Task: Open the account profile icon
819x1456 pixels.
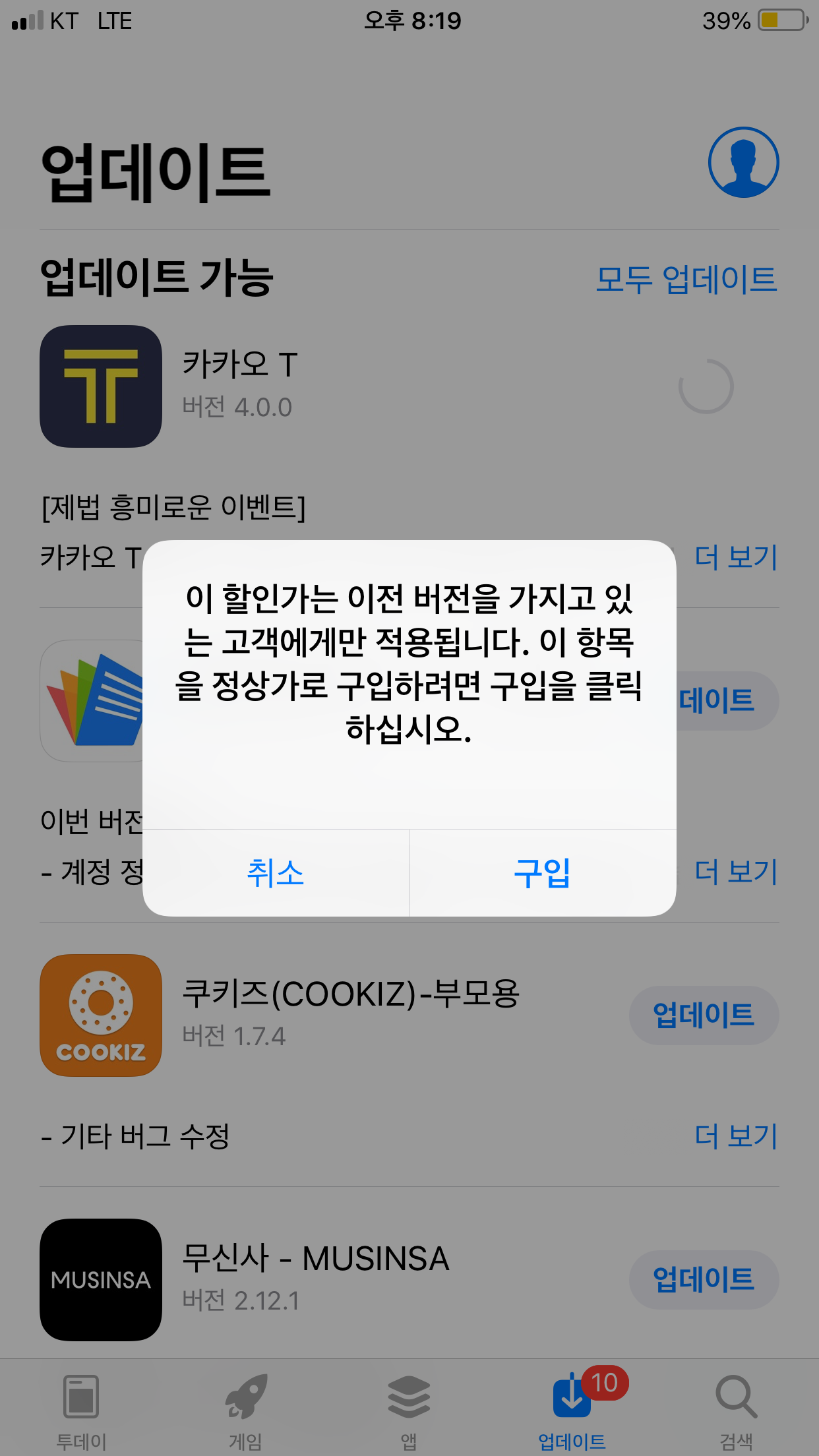Action: tap(743, 162)
